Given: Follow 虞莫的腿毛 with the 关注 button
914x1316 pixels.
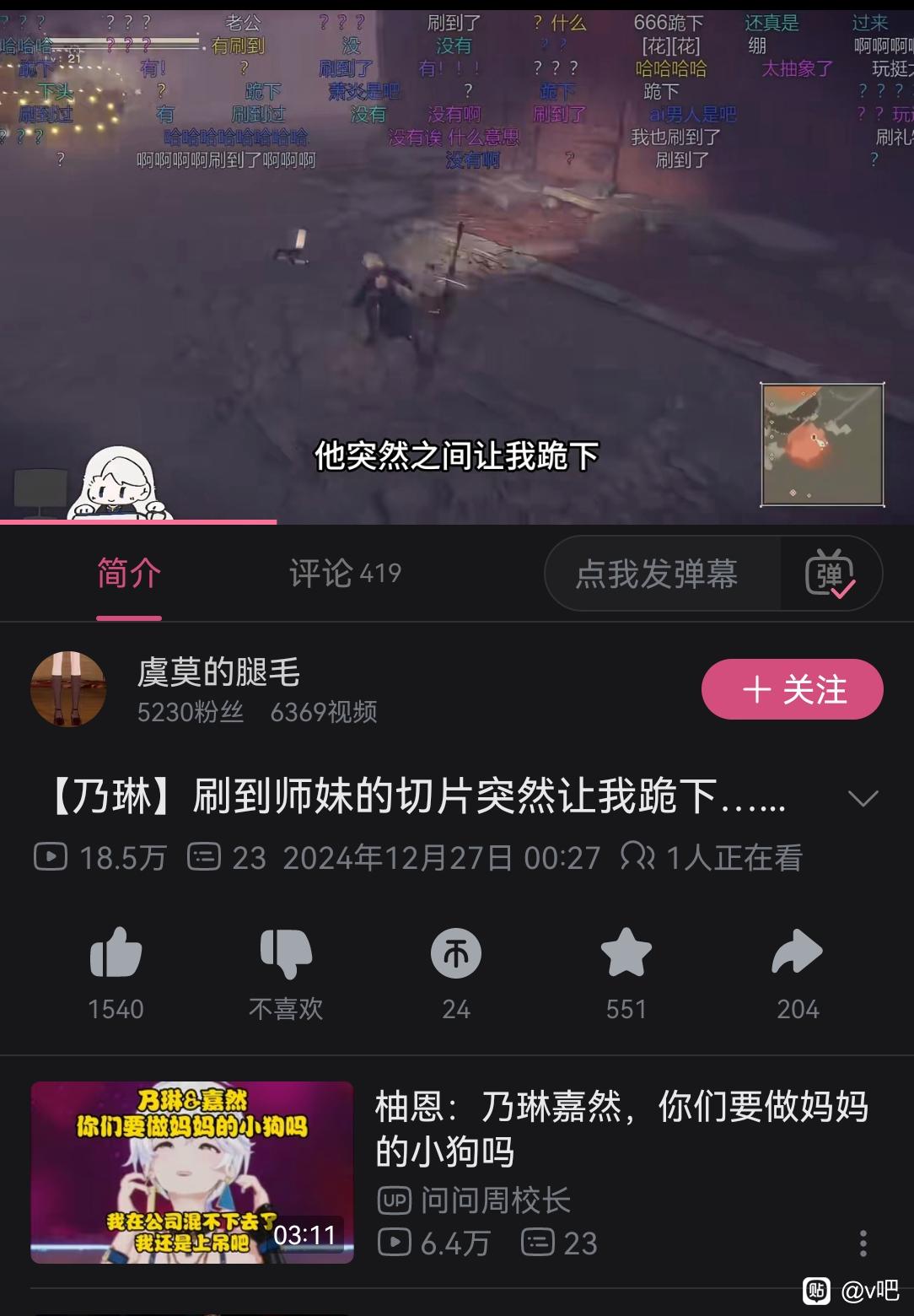Looking at the screenshot, I should point(792,690).
